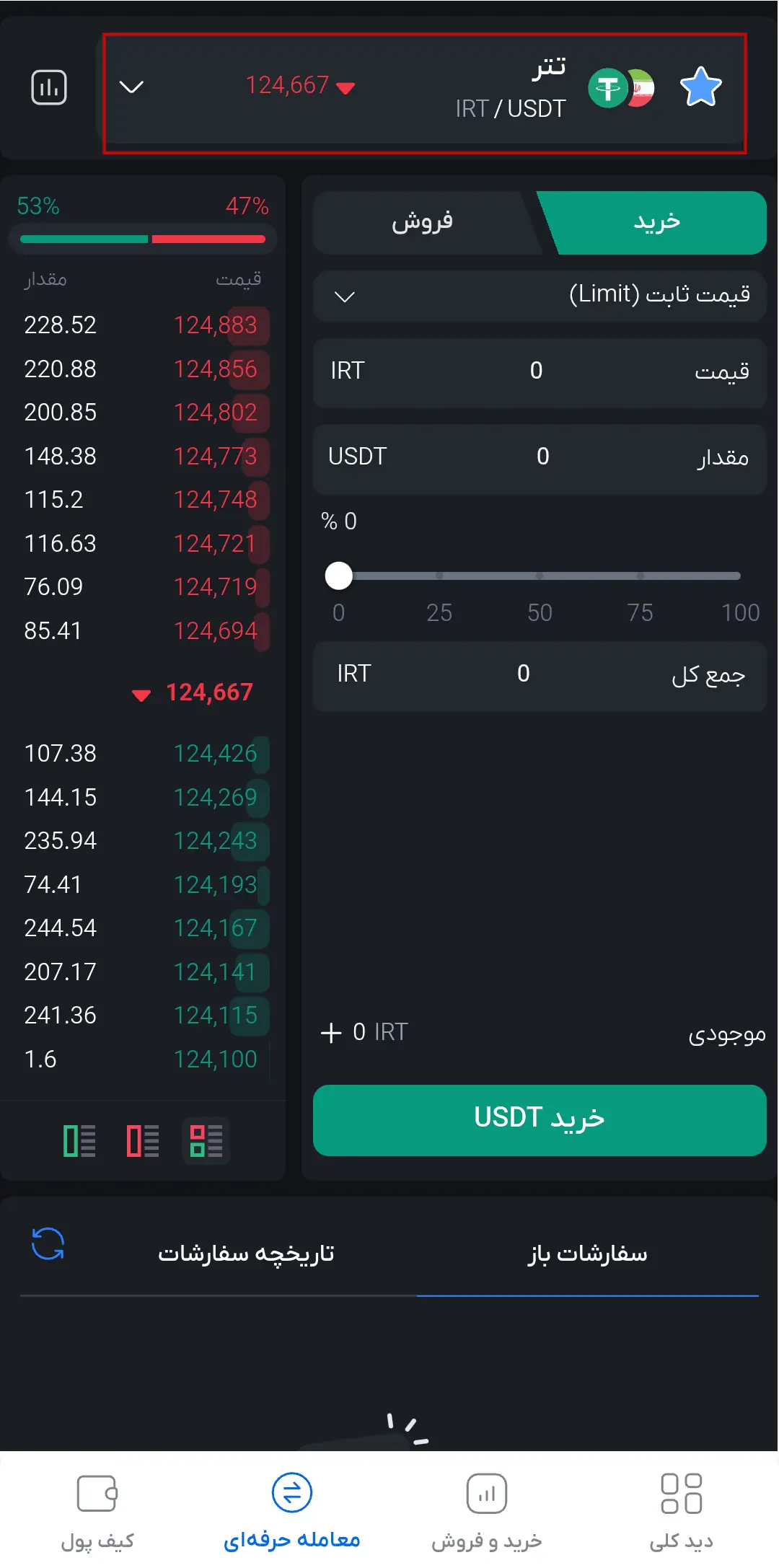779x1568 pixels.
Task: Refresh the orders list
Action: pos(48,1244)
